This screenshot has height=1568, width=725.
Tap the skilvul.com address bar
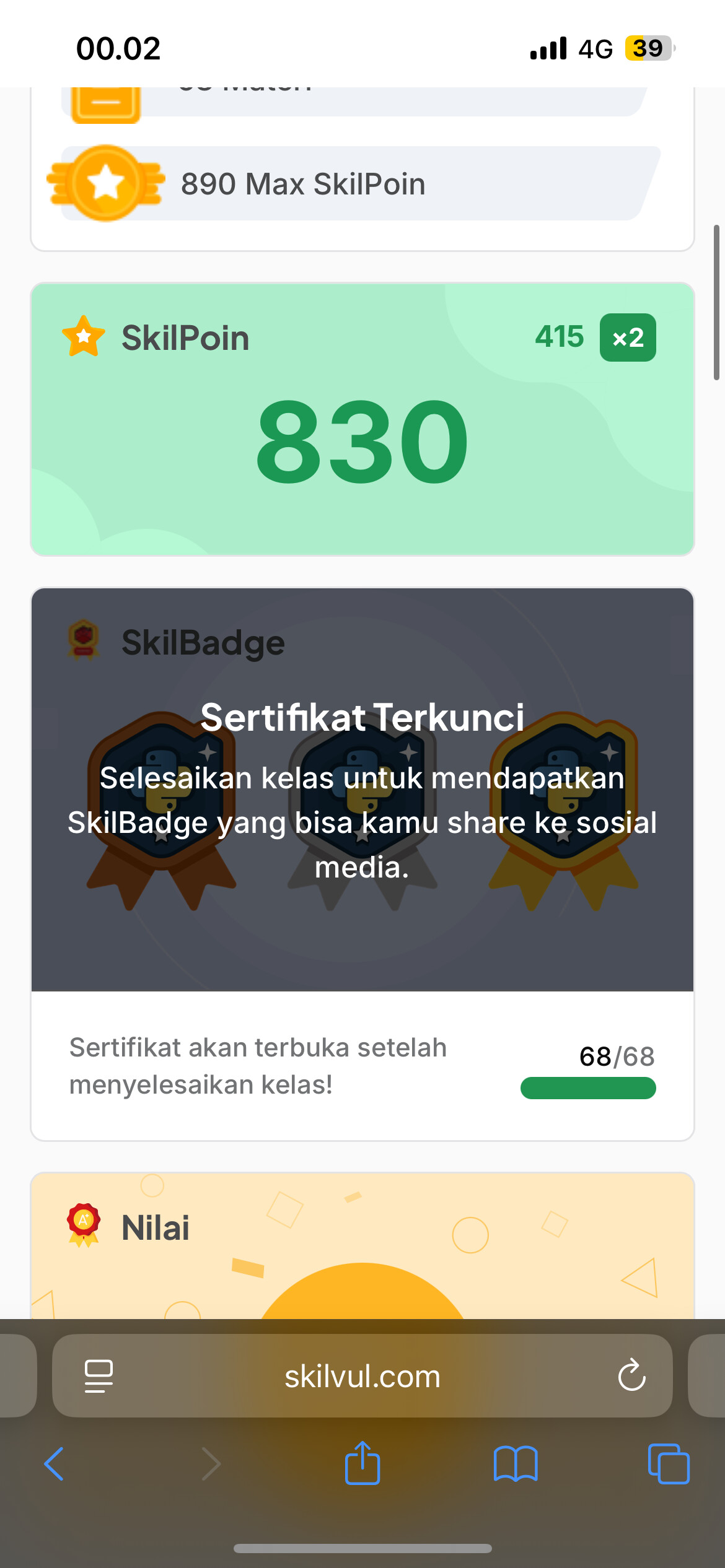362,1376
